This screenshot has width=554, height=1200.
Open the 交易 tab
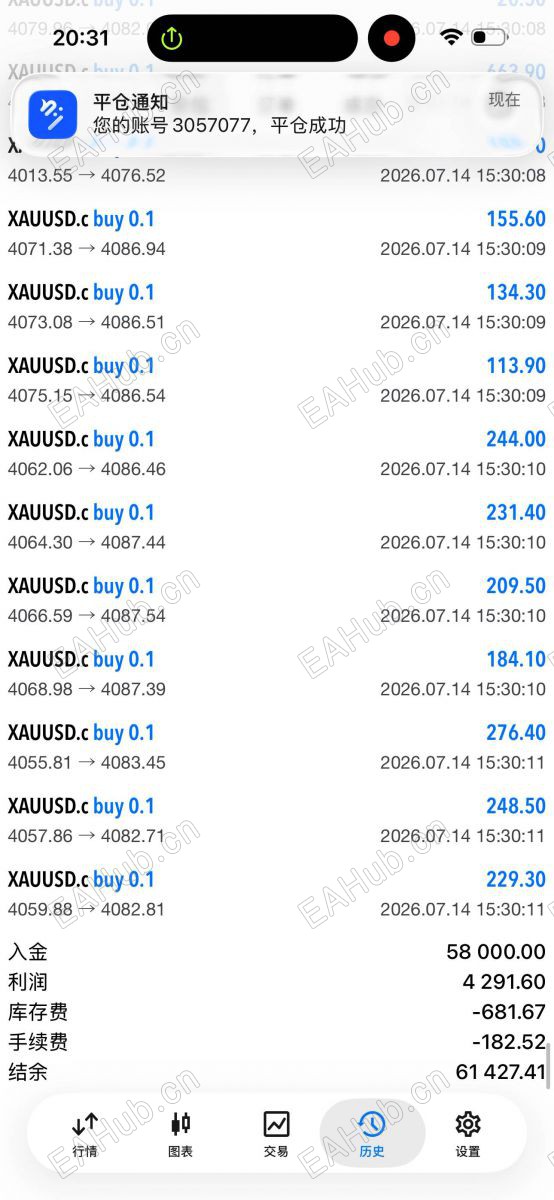click(x=276, y=1134)
